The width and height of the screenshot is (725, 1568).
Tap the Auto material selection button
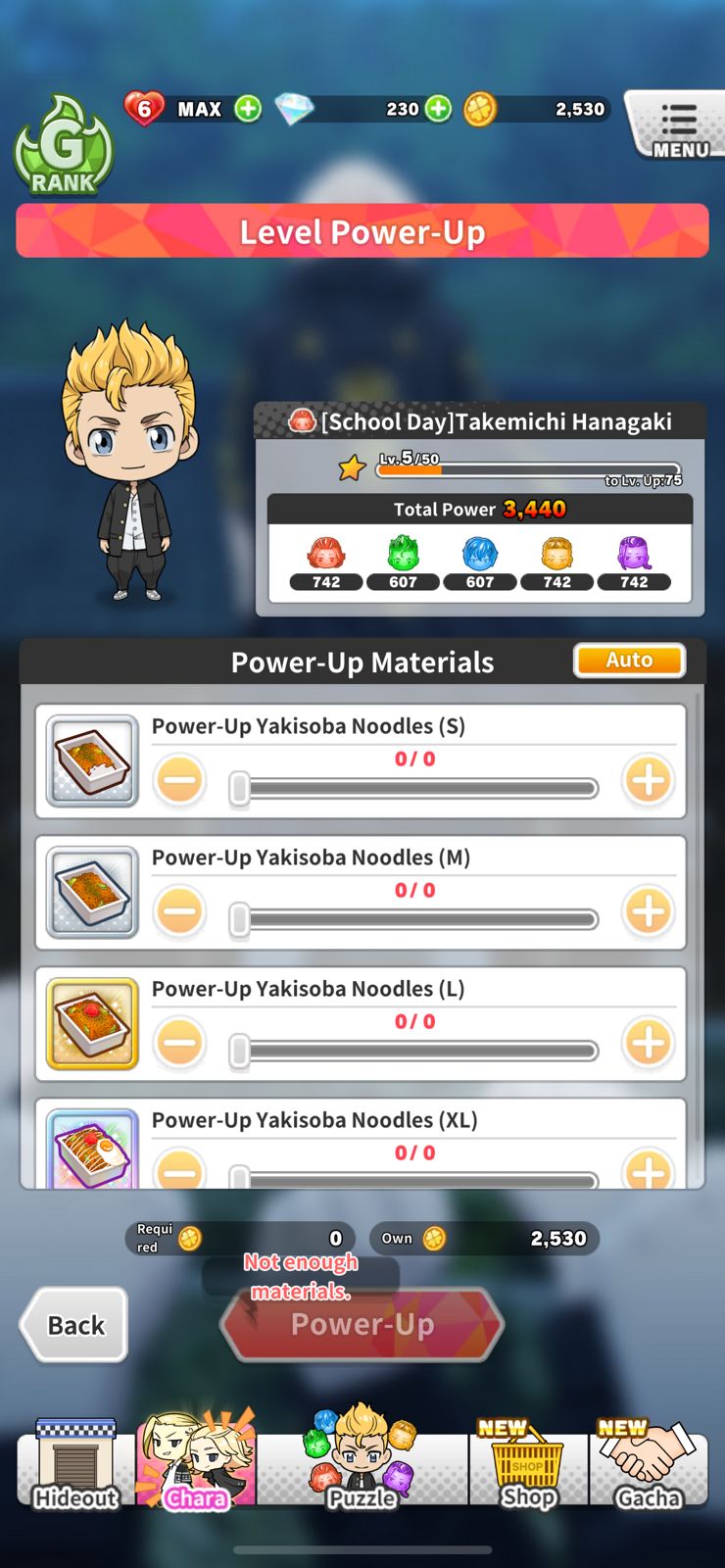tap(629, 661)
